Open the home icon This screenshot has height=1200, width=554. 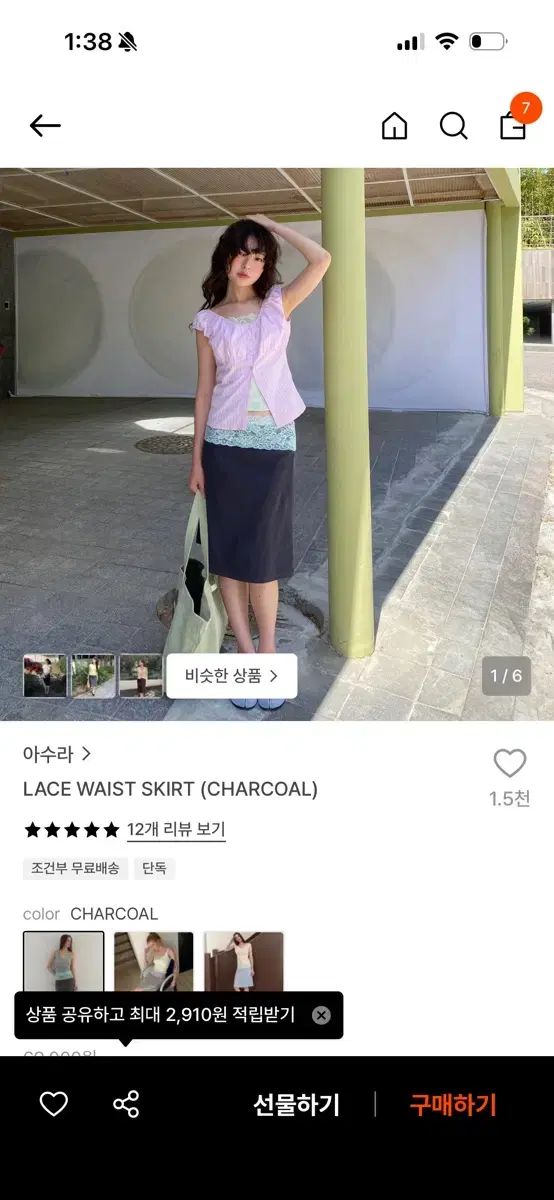(395, 126)
